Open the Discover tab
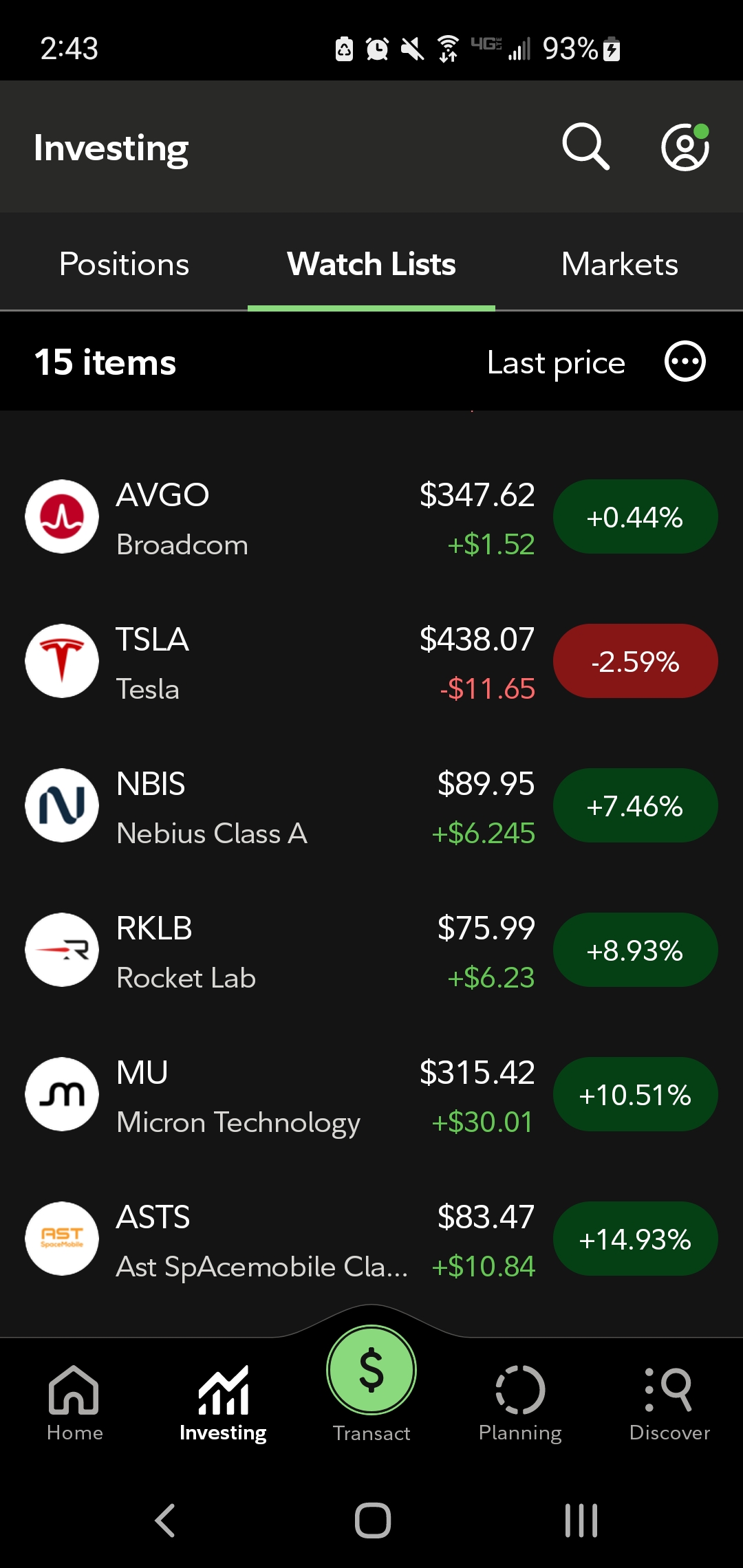The image size is (743, 1568). point(669,1403)
